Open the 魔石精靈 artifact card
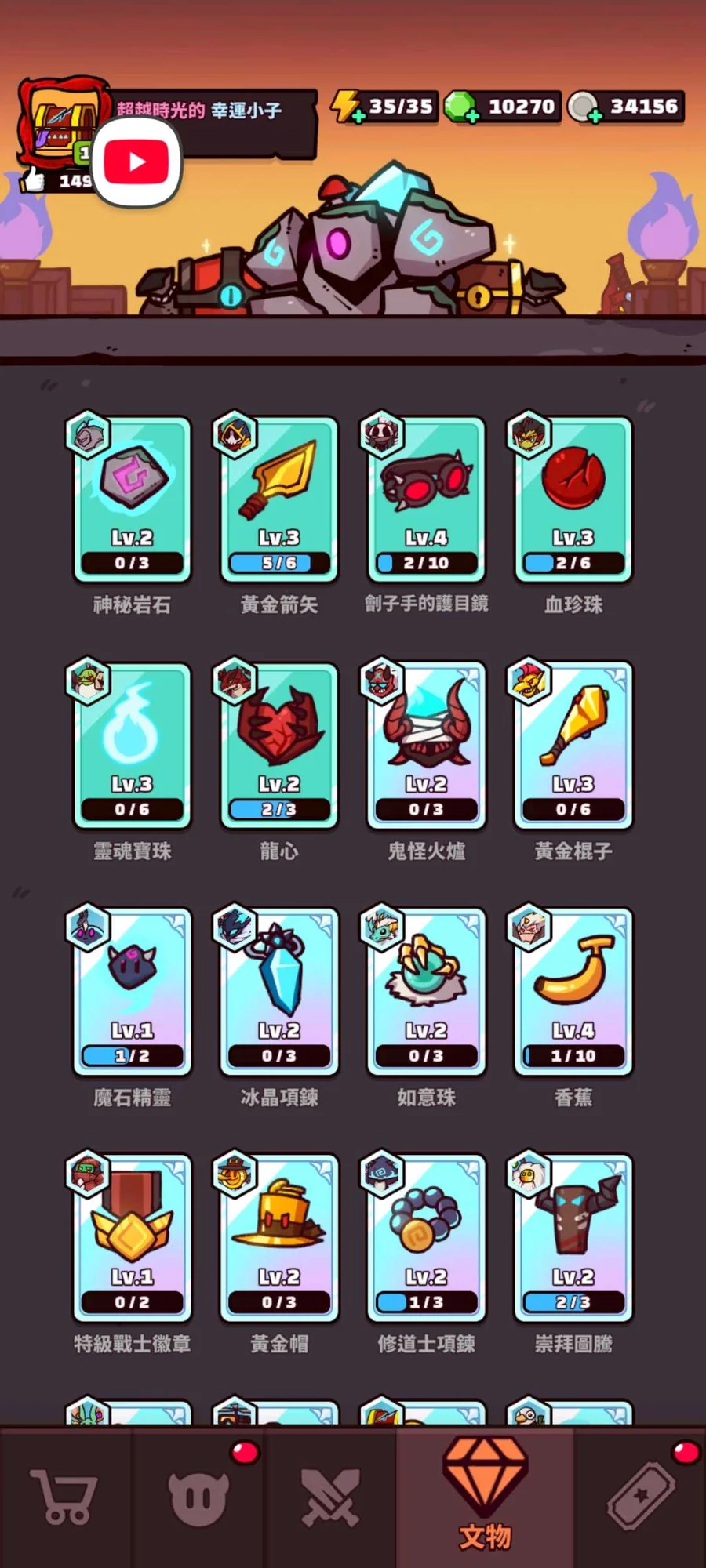This screenshot has width=706, height=1568. pyautogui.click(x=132, y=991)
